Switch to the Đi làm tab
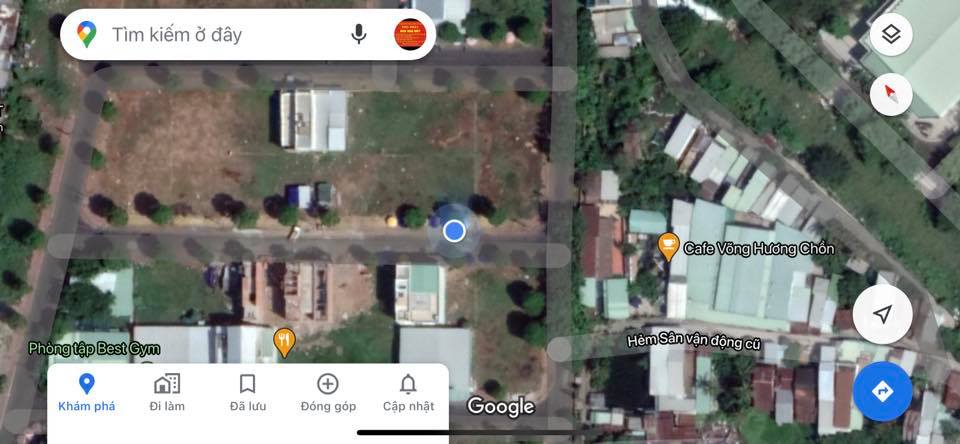Screen dimensions: 960x444 (167, 392)
